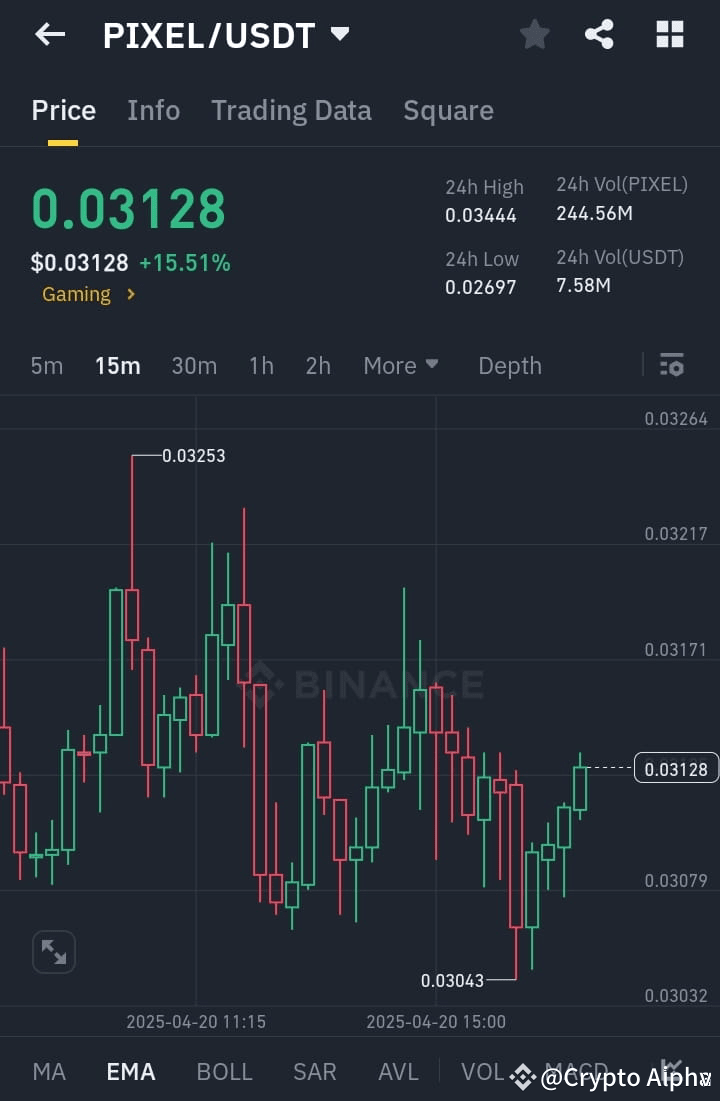Tap the current price label 0.03128
This screenshot has height=1101, width=720.
point(676,768)
